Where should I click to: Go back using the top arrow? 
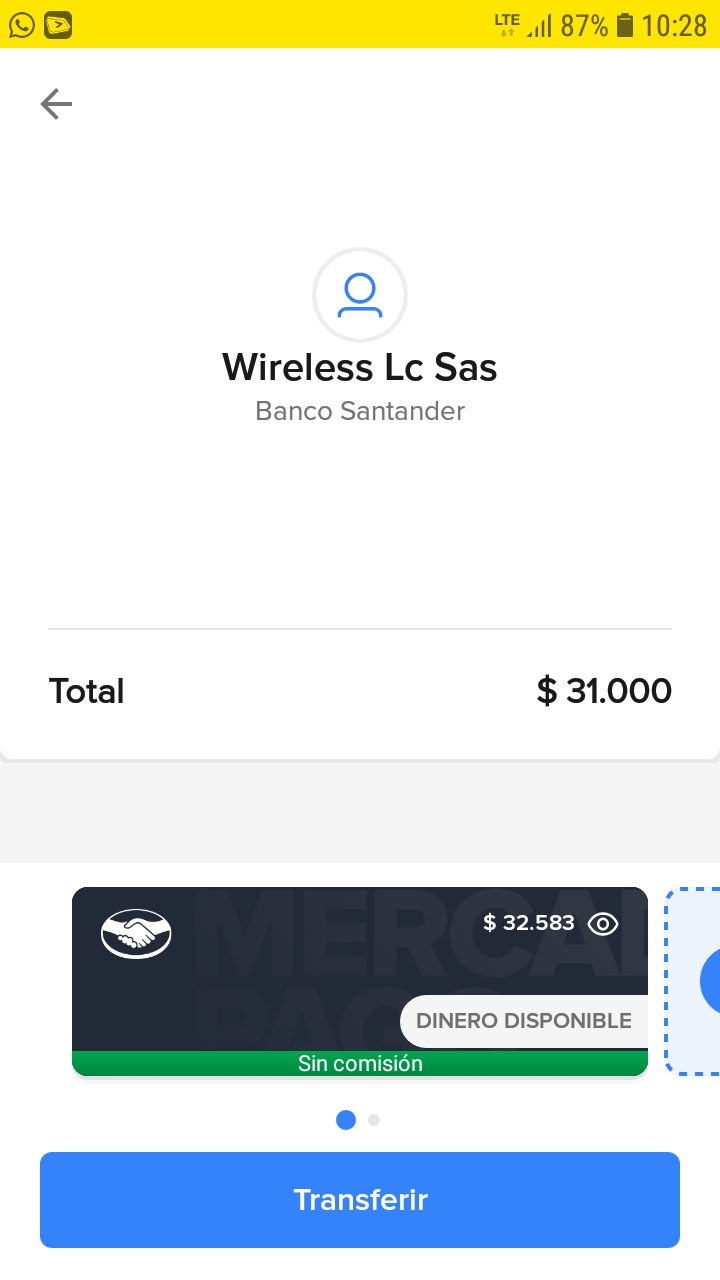(56, 104)
